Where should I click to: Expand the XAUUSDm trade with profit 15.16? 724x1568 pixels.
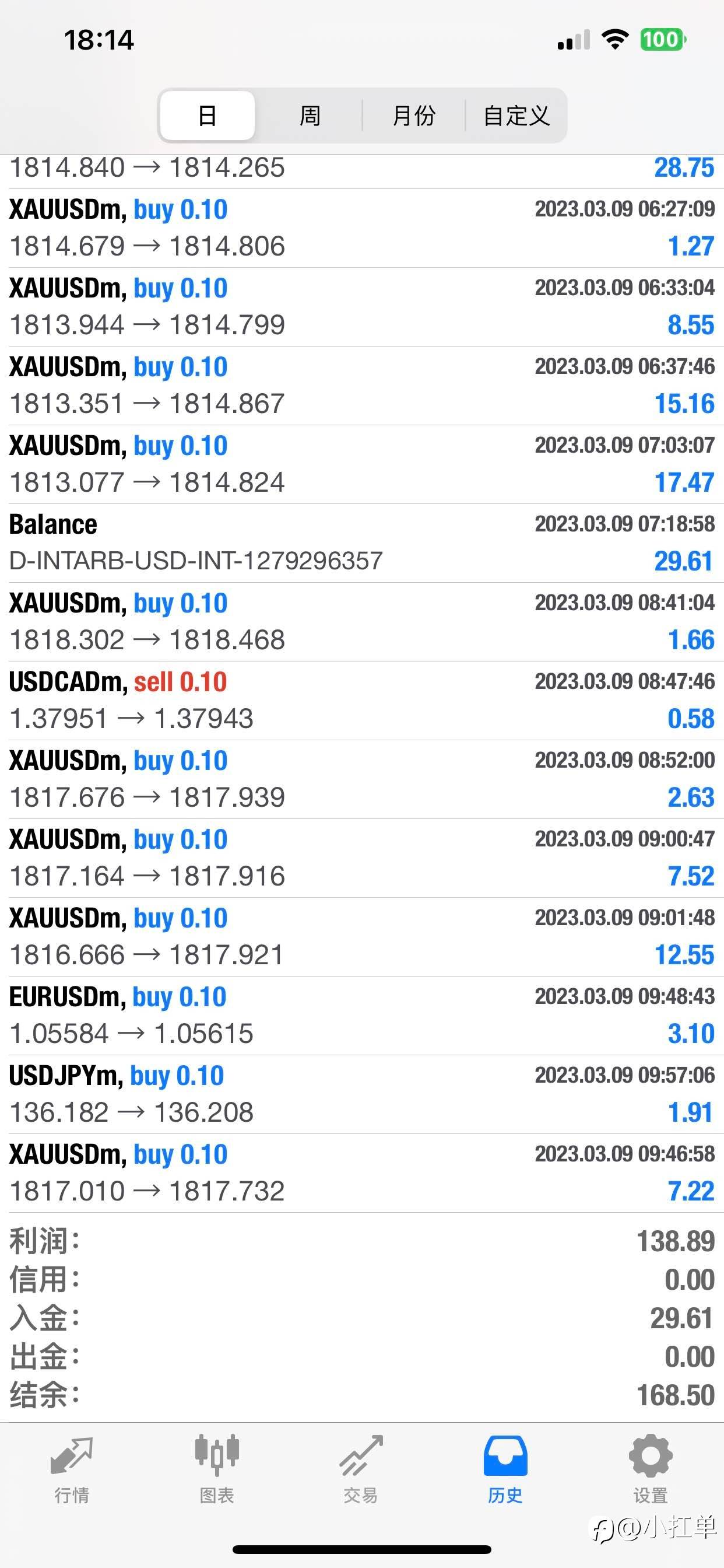pyautogui.click(x=362, y=386)
